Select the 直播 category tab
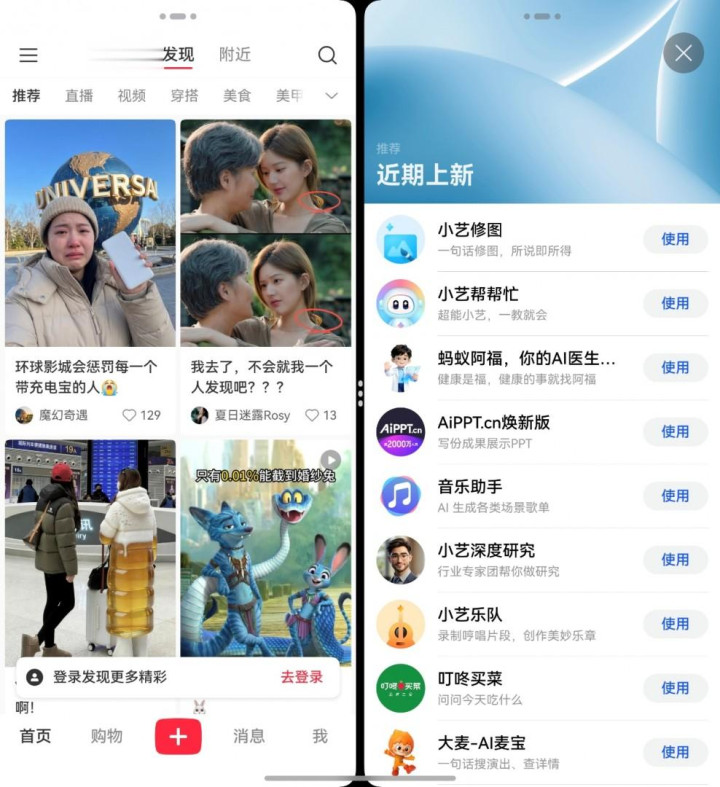 pyautogui.click(x=79, y=95)
